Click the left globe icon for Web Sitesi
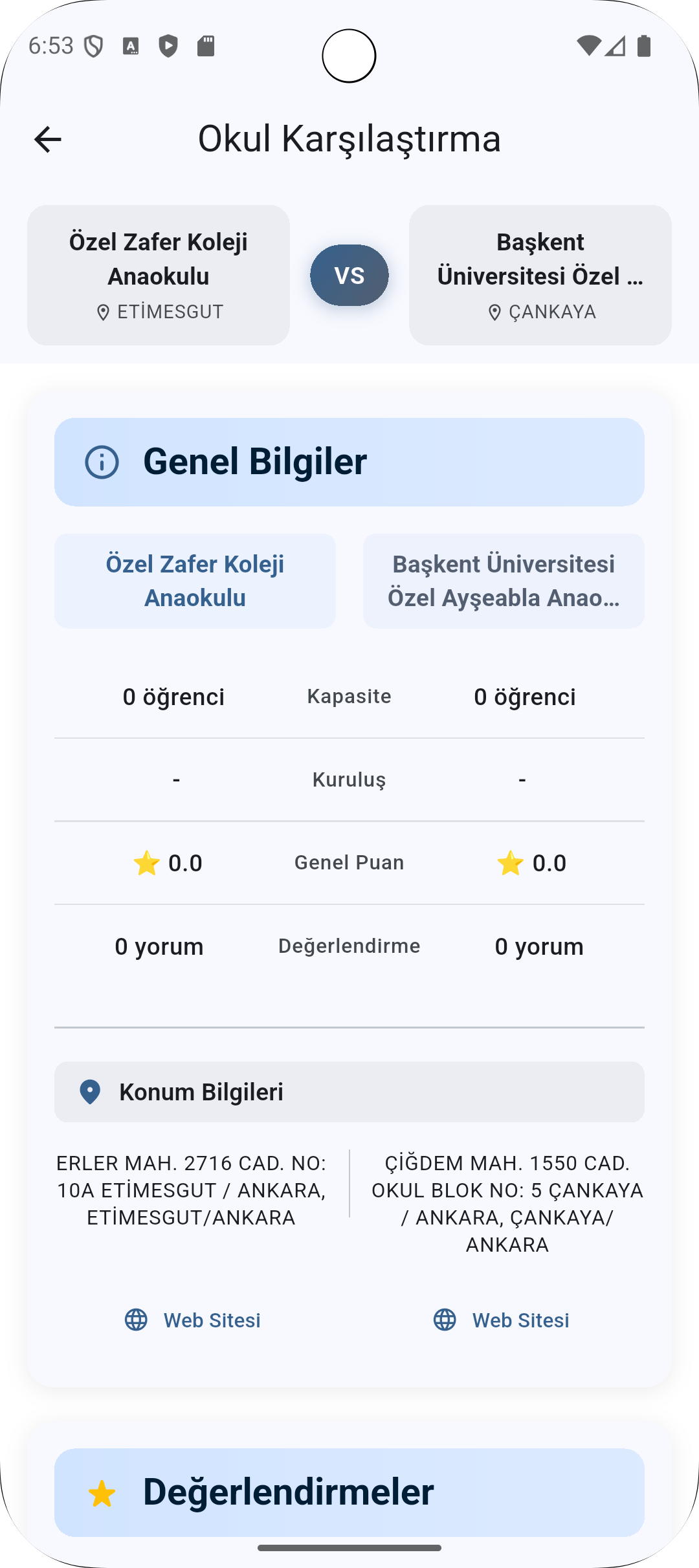This screenshot has height=1568, width=699. [138, 1320]
